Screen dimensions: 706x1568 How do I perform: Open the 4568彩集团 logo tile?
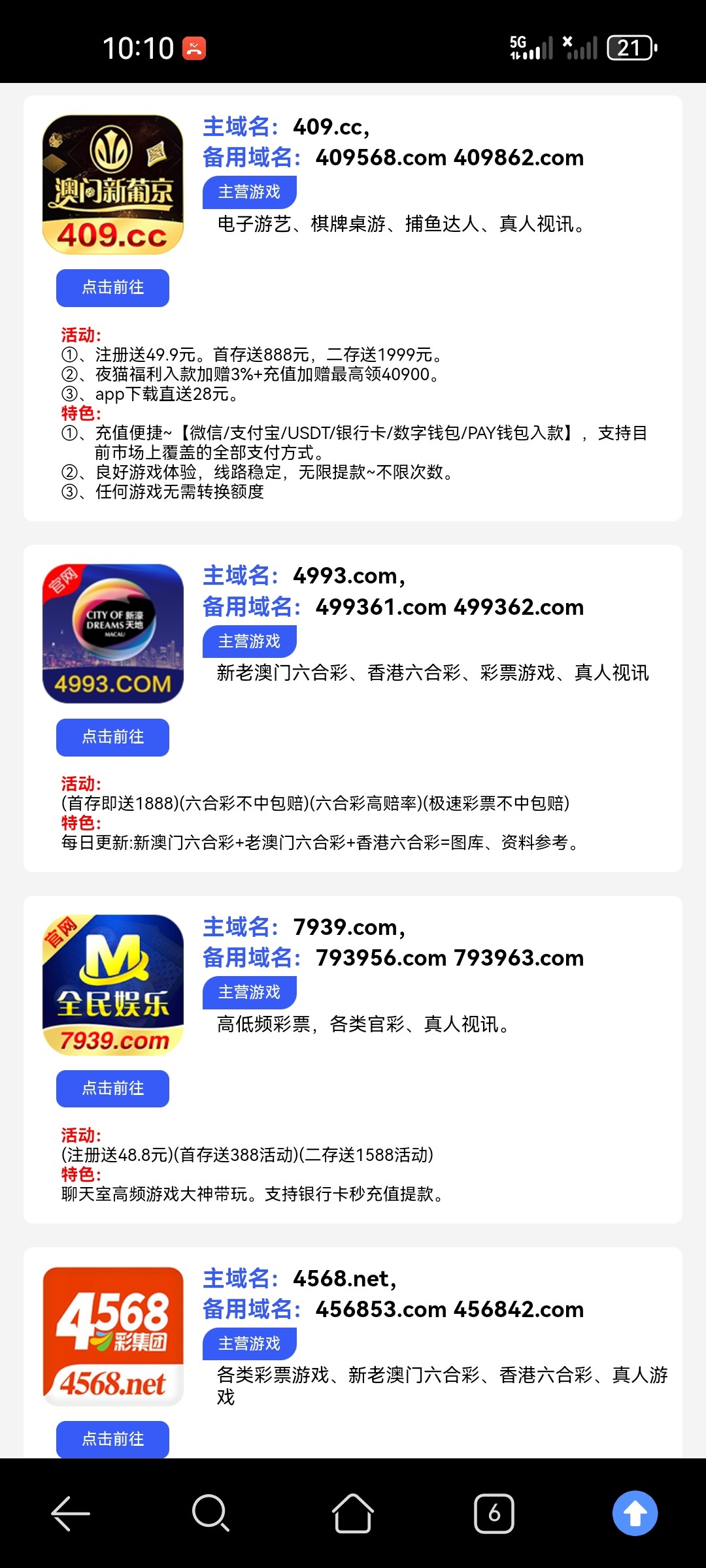pos(113,1336)
